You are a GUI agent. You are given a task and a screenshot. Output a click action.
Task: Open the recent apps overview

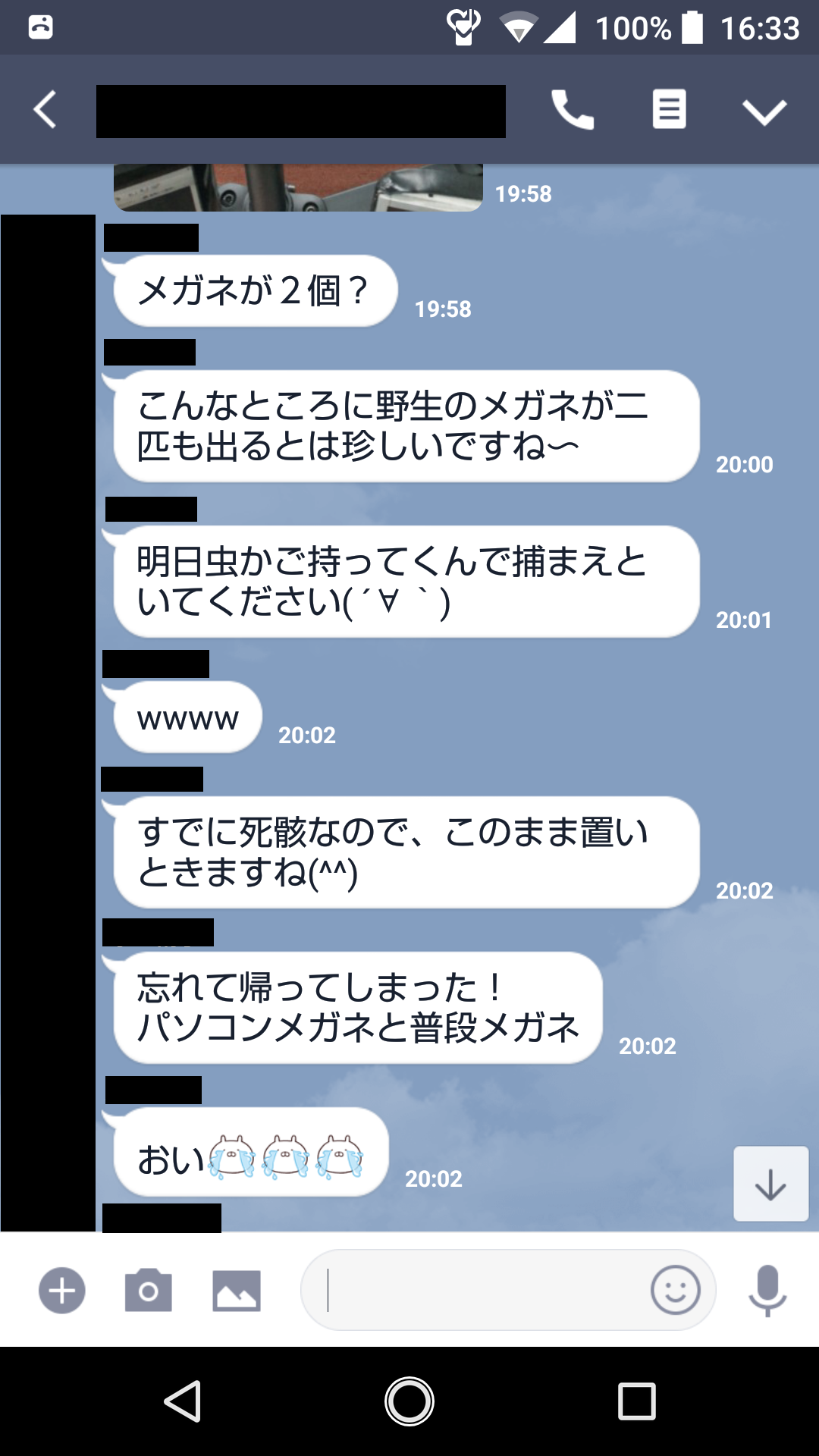click(636, 1401)
